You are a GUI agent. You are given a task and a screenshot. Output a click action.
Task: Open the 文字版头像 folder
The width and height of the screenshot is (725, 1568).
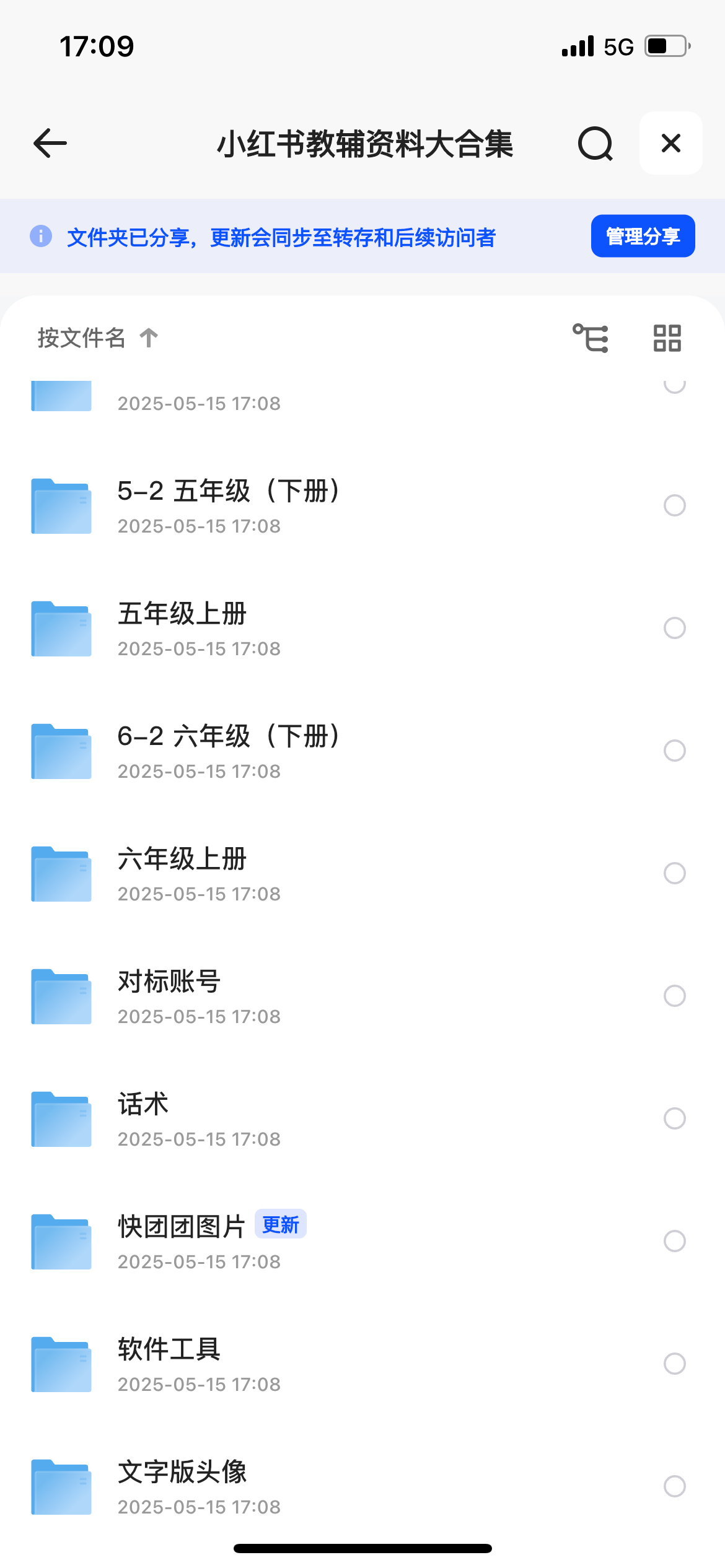[x=362, y=1487]
